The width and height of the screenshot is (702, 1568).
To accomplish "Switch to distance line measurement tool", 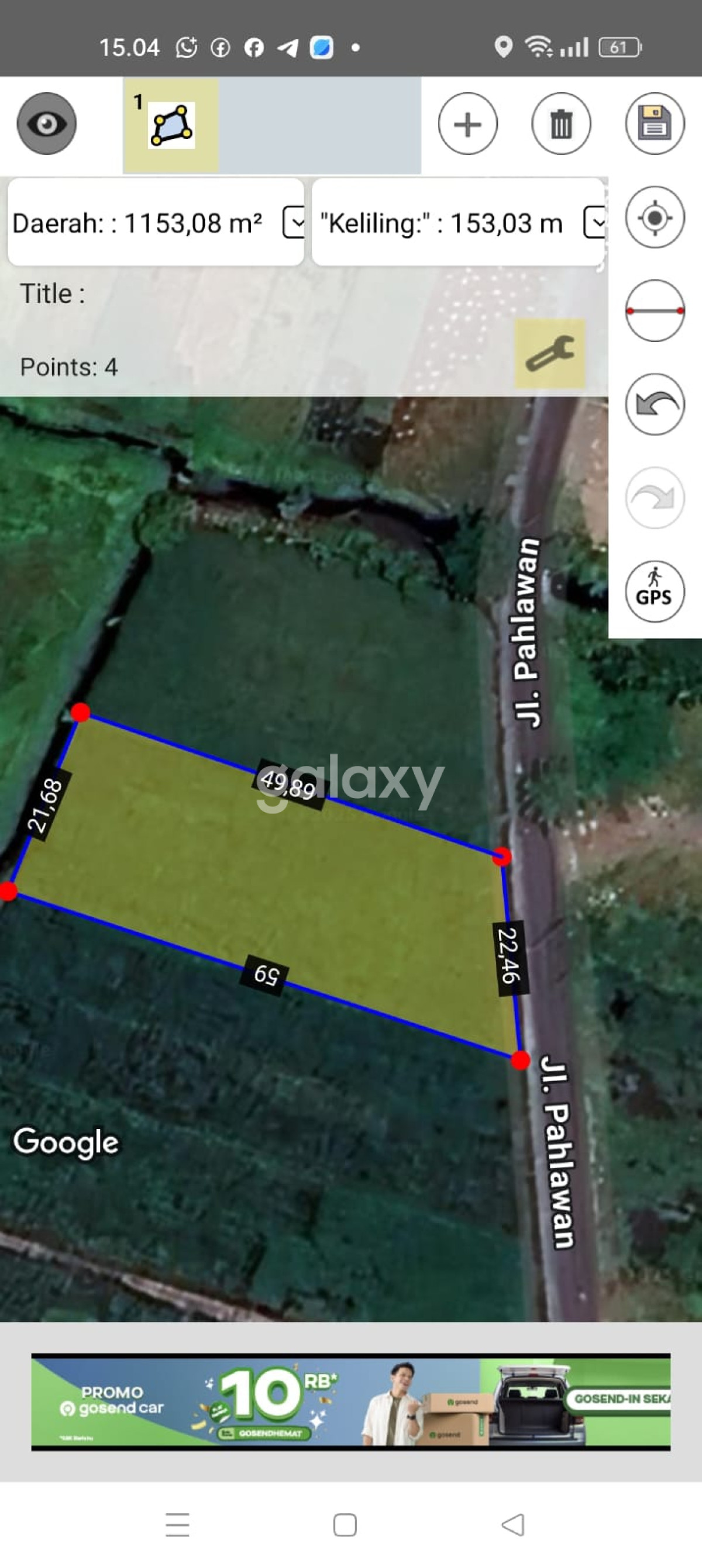I will click(x=655, y=311).
